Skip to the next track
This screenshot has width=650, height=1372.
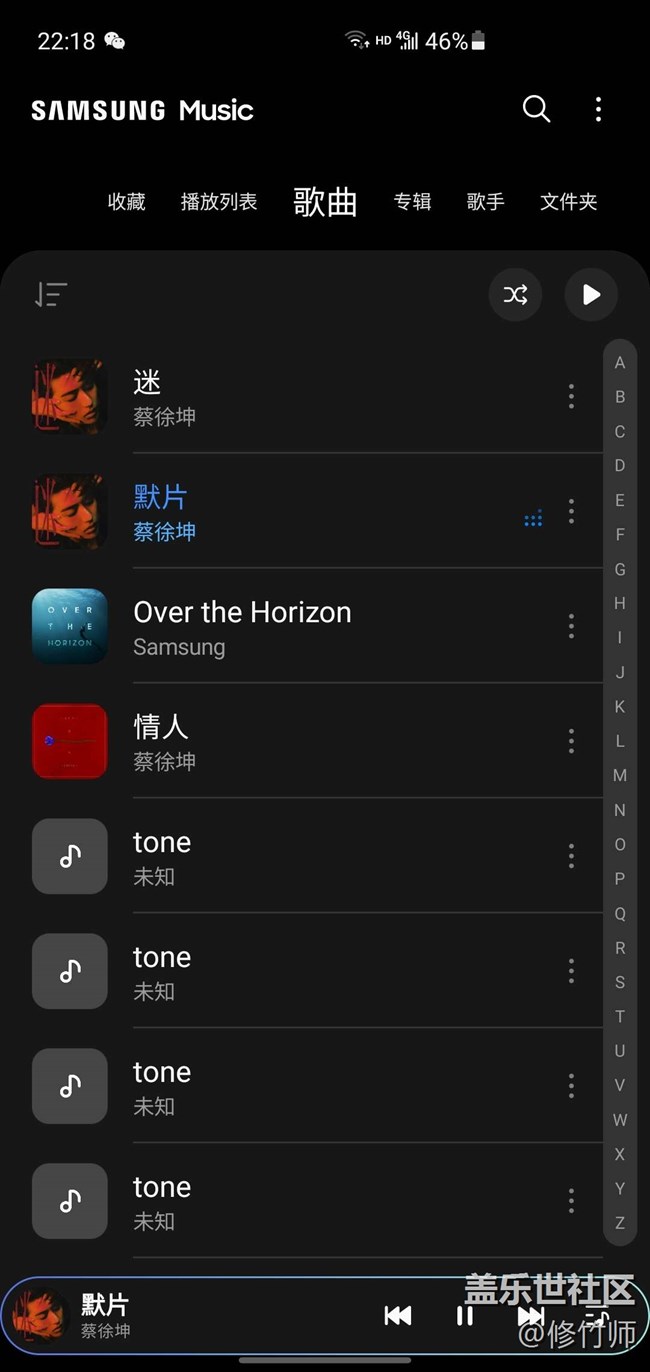[x=531, y=1316]
